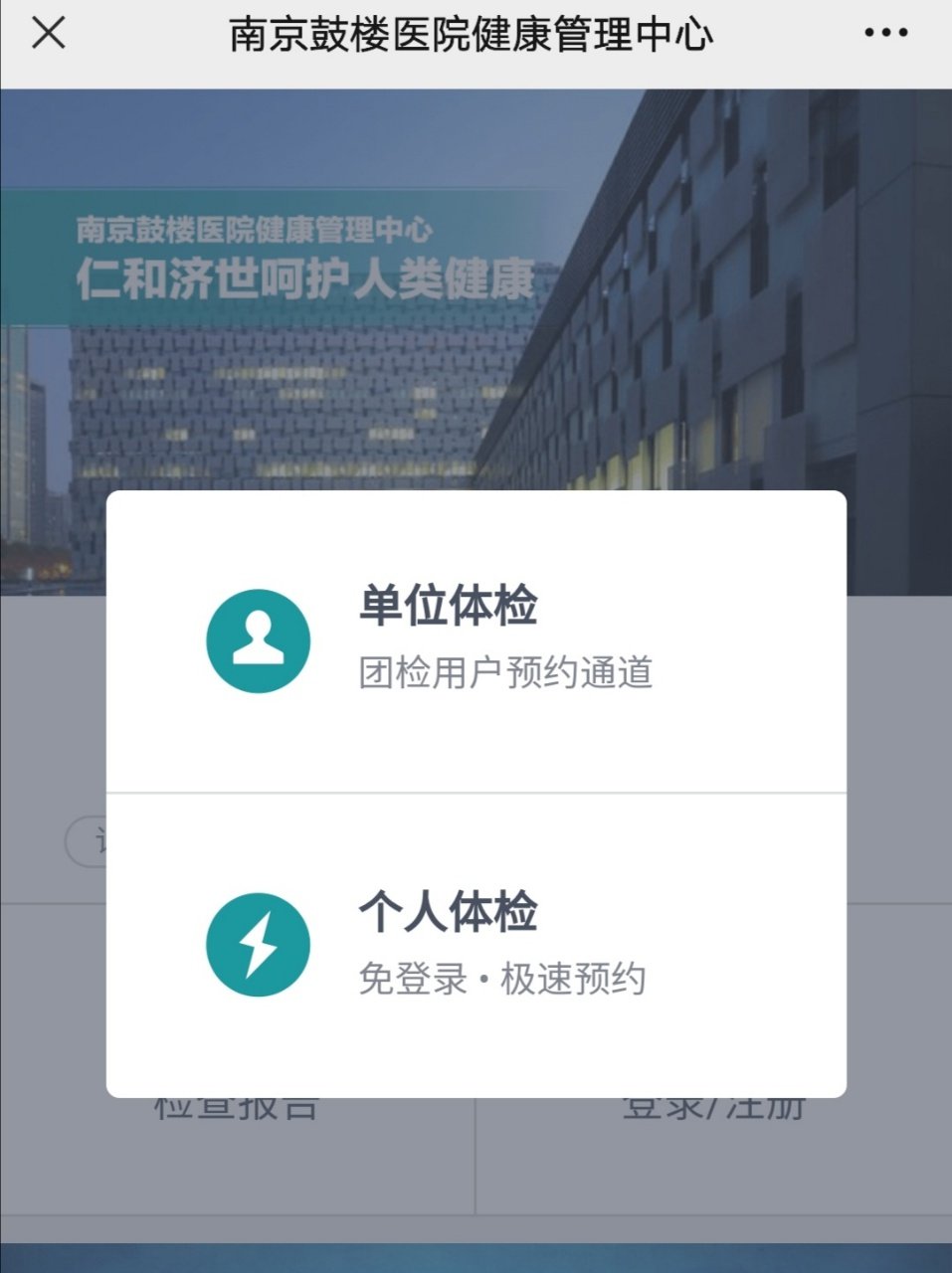Select 单位体检 group checkup option
Viewport: 952px width, 1273px height.
click(x=476, y=640)
